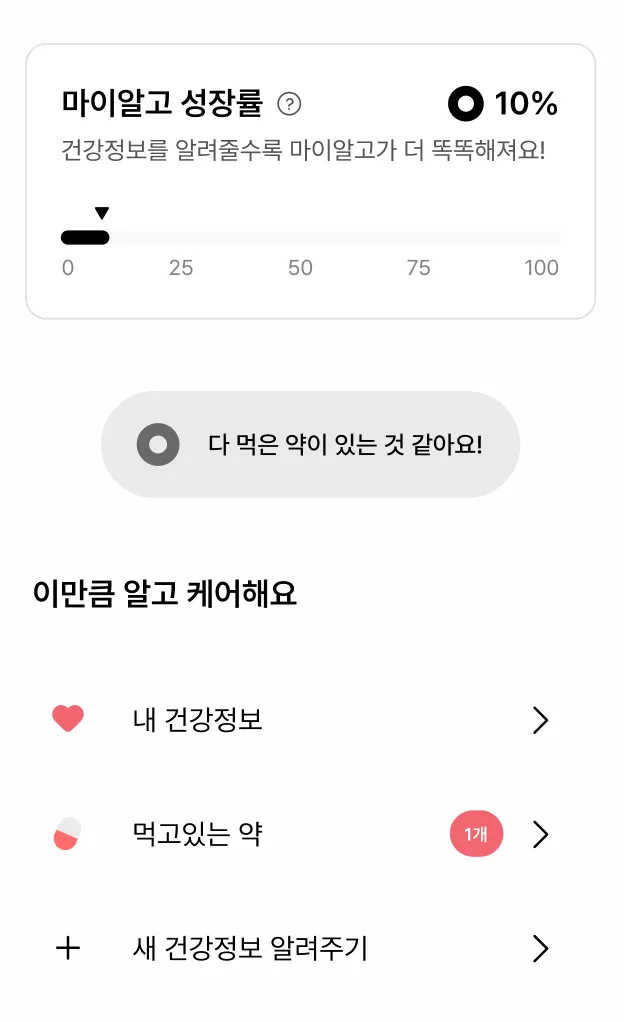Open the help icon next to 마이알고 성장률
Image resolution: width=624 pixels, height=1022 pixels.
coord(290,104)
